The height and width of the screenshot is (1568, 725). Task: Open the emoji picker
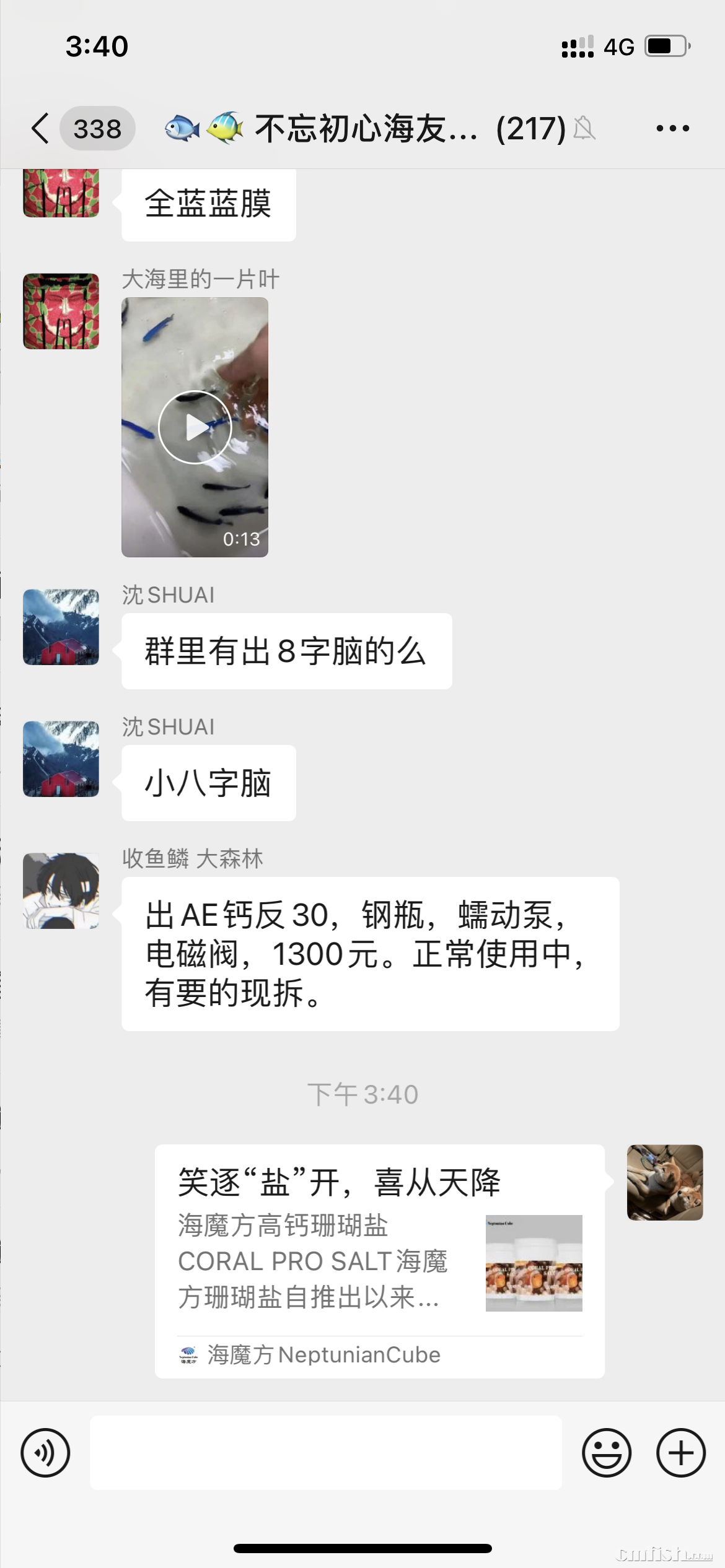(608, 1452)
